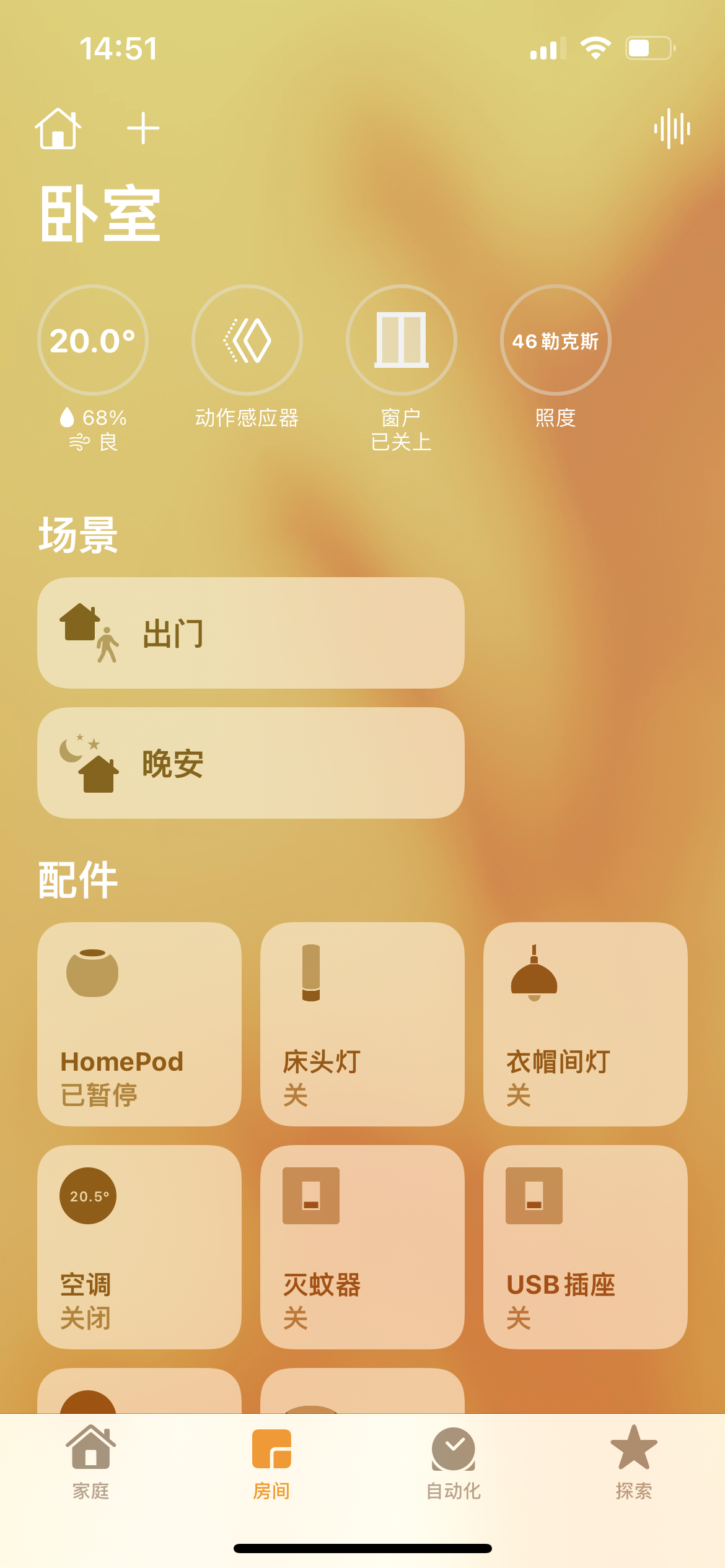Image resolution: width=725 pixels, height=1568 pixels.
Task: Check the 照度 46 lux sensor
Action: point(555,341)
